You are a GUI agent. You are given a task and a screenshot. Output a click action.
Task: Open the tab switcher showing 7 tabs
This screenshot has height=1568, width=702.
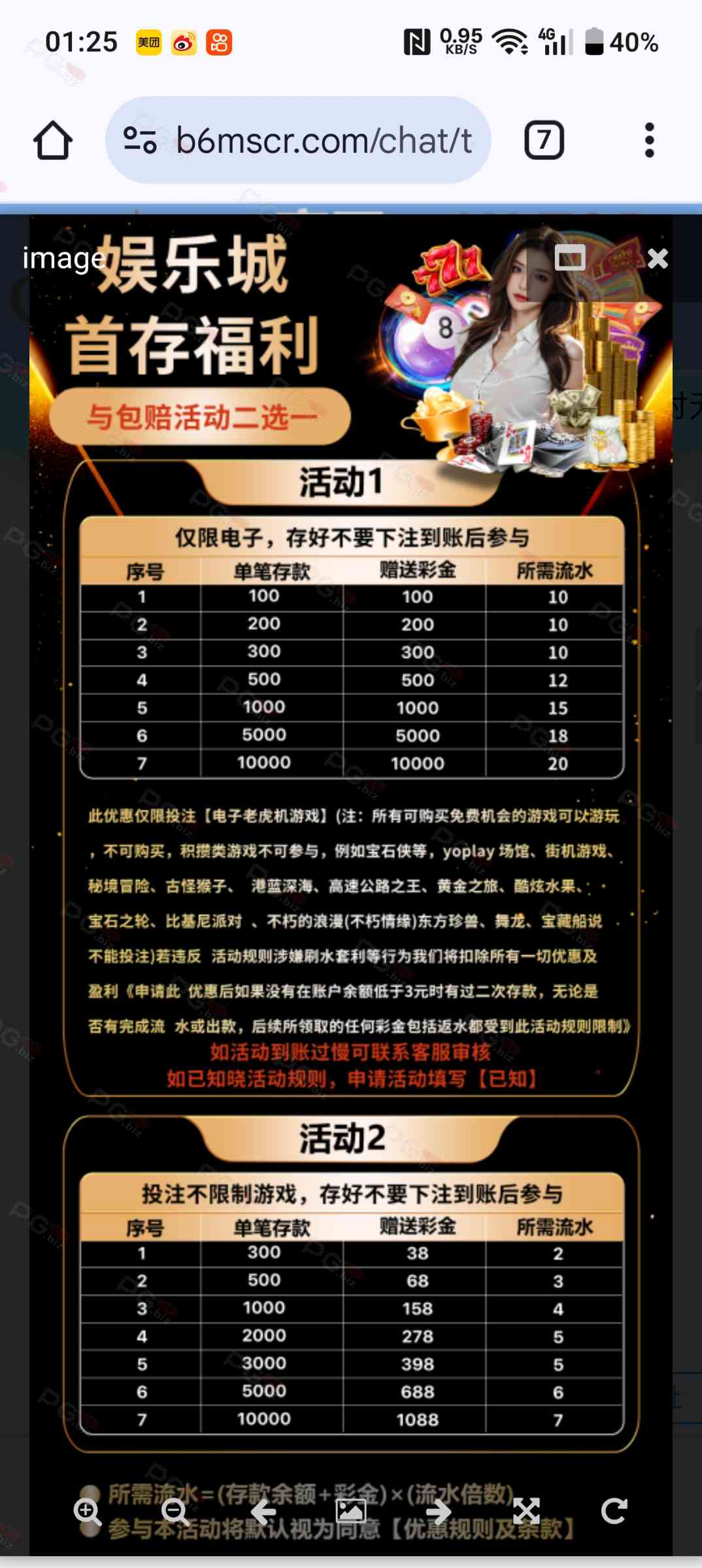tap(544, 140)
